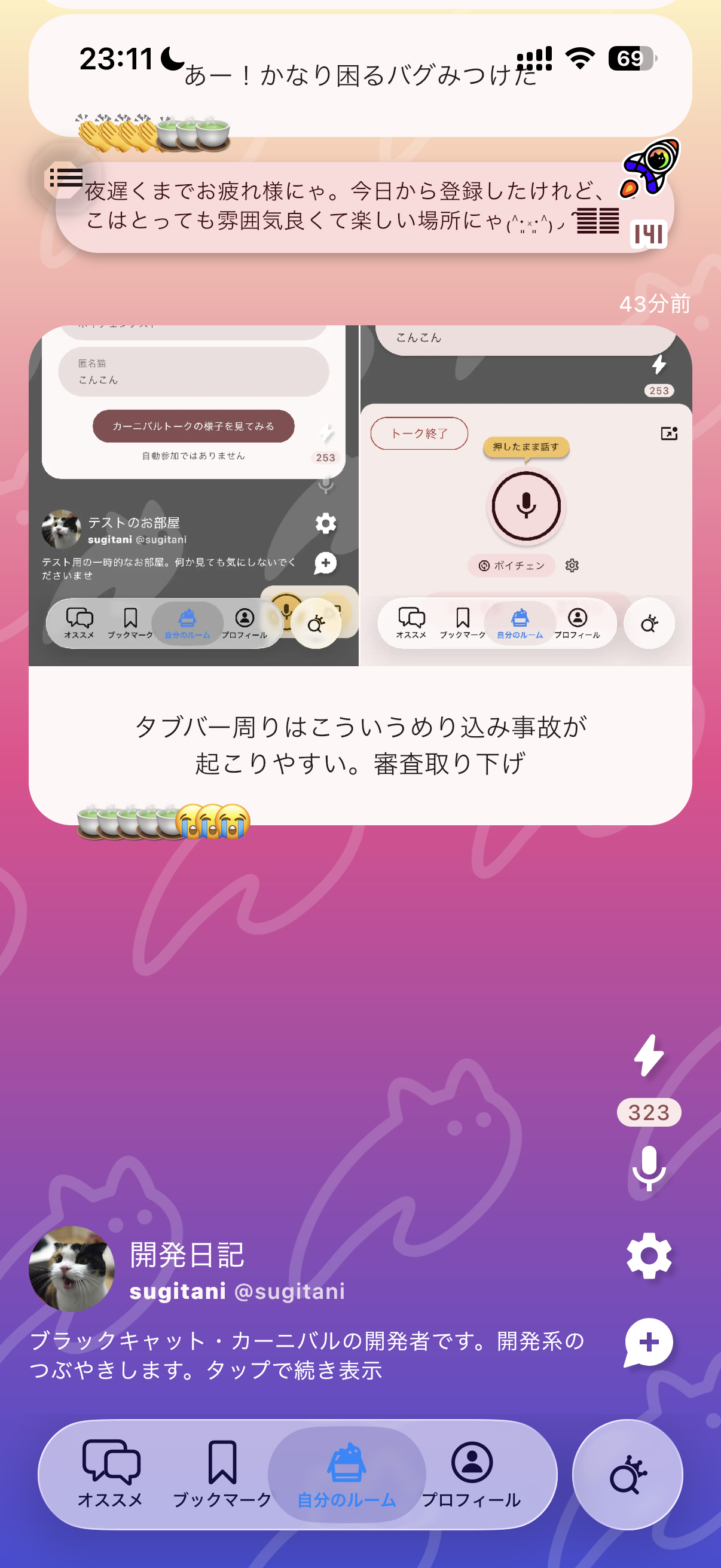Open the list menu icon

(x=65, y=178)
